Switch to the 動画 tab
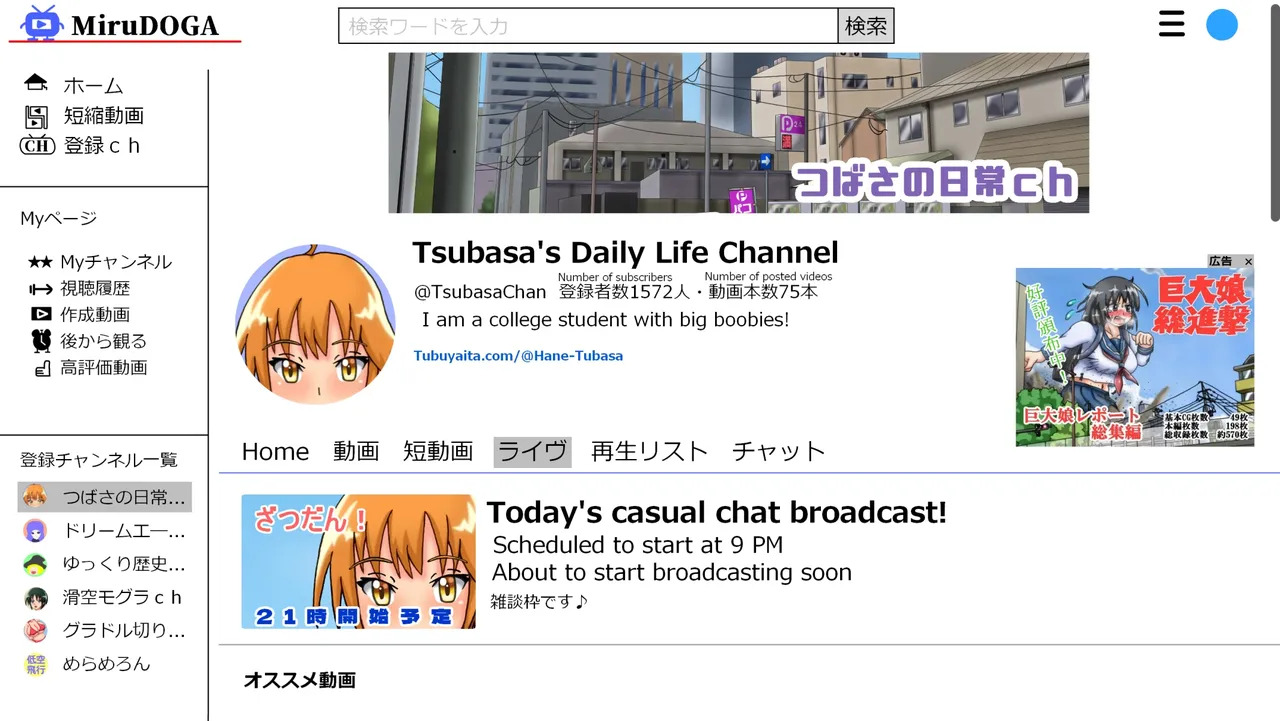The image size is (1280, 721). (356, 452)
